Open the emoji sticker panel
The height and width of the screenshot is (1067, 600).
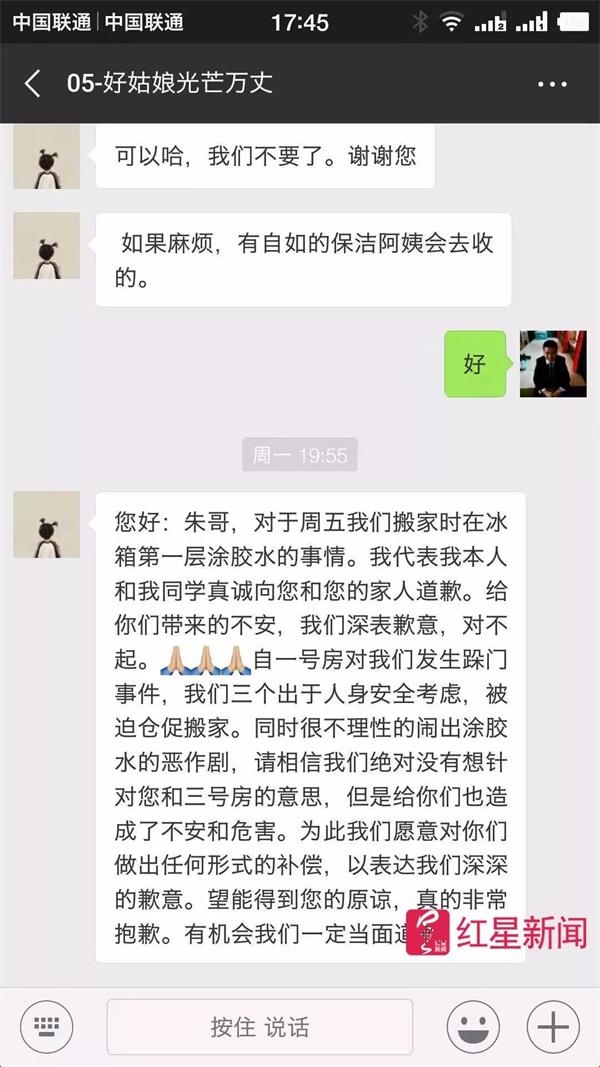click(473, 1026)
